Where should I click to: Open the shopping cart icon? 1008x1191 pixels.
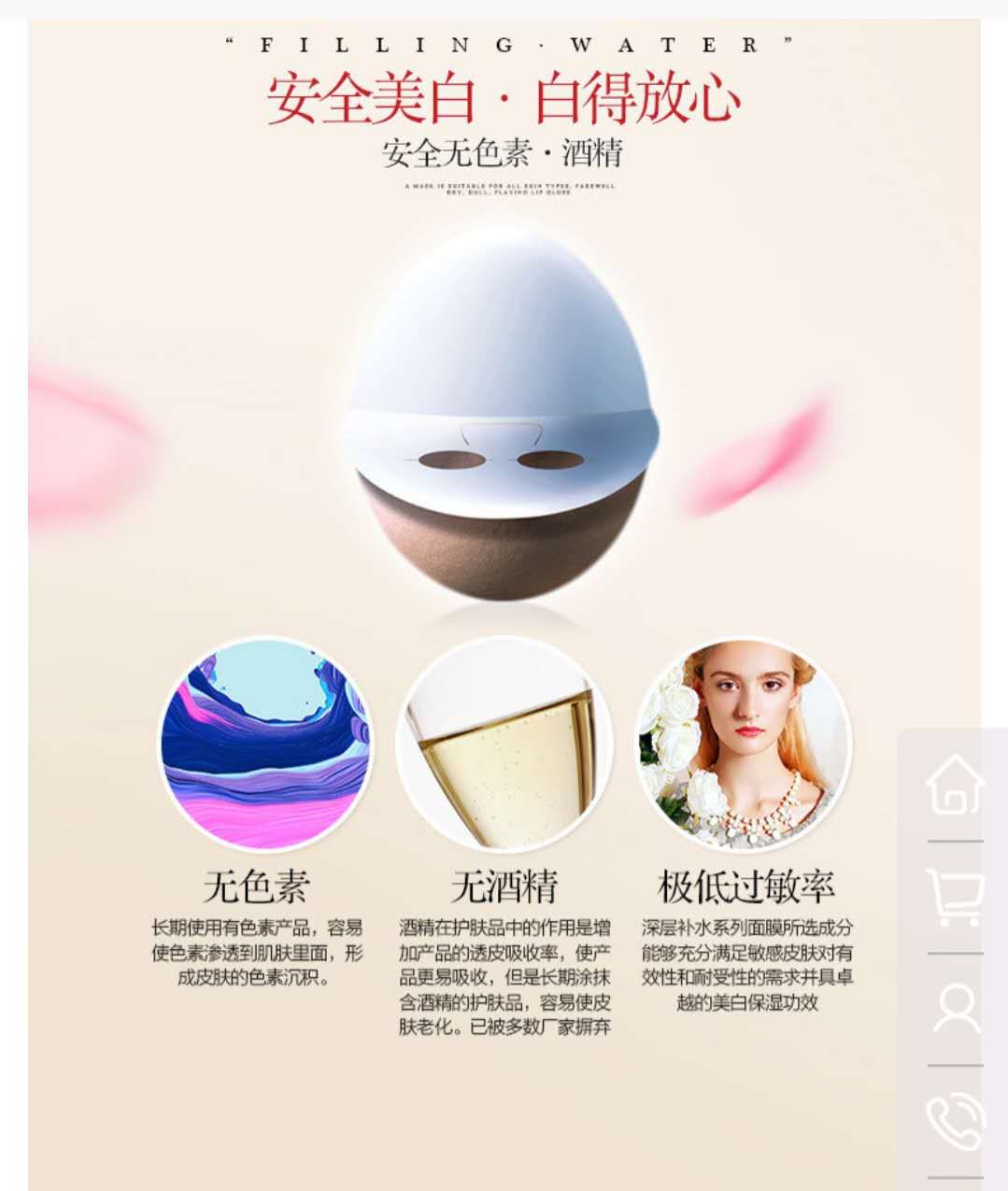tap(955, 897)
